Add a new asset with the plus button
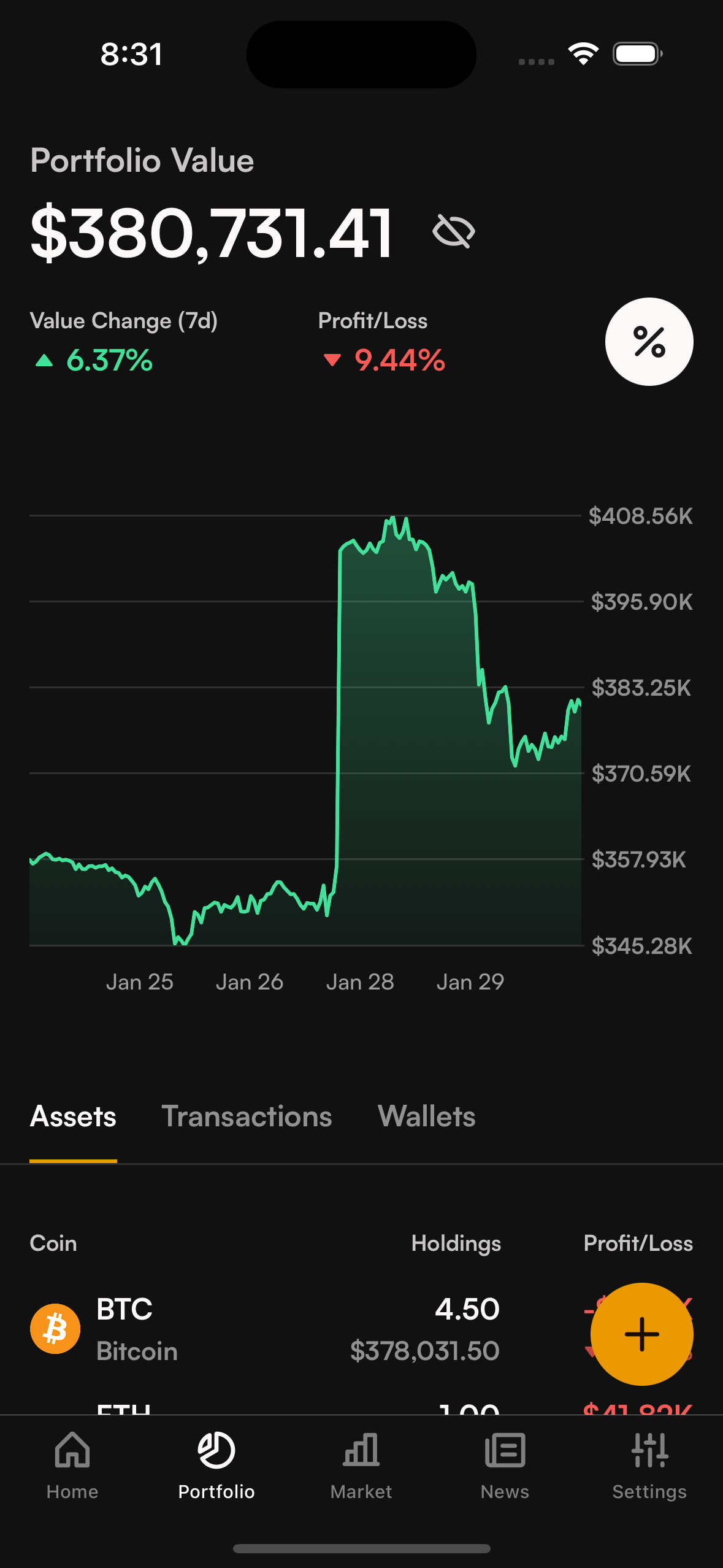Image resolution: width=723 pixels, height=1568 pixels. (x=641, y=1333)
